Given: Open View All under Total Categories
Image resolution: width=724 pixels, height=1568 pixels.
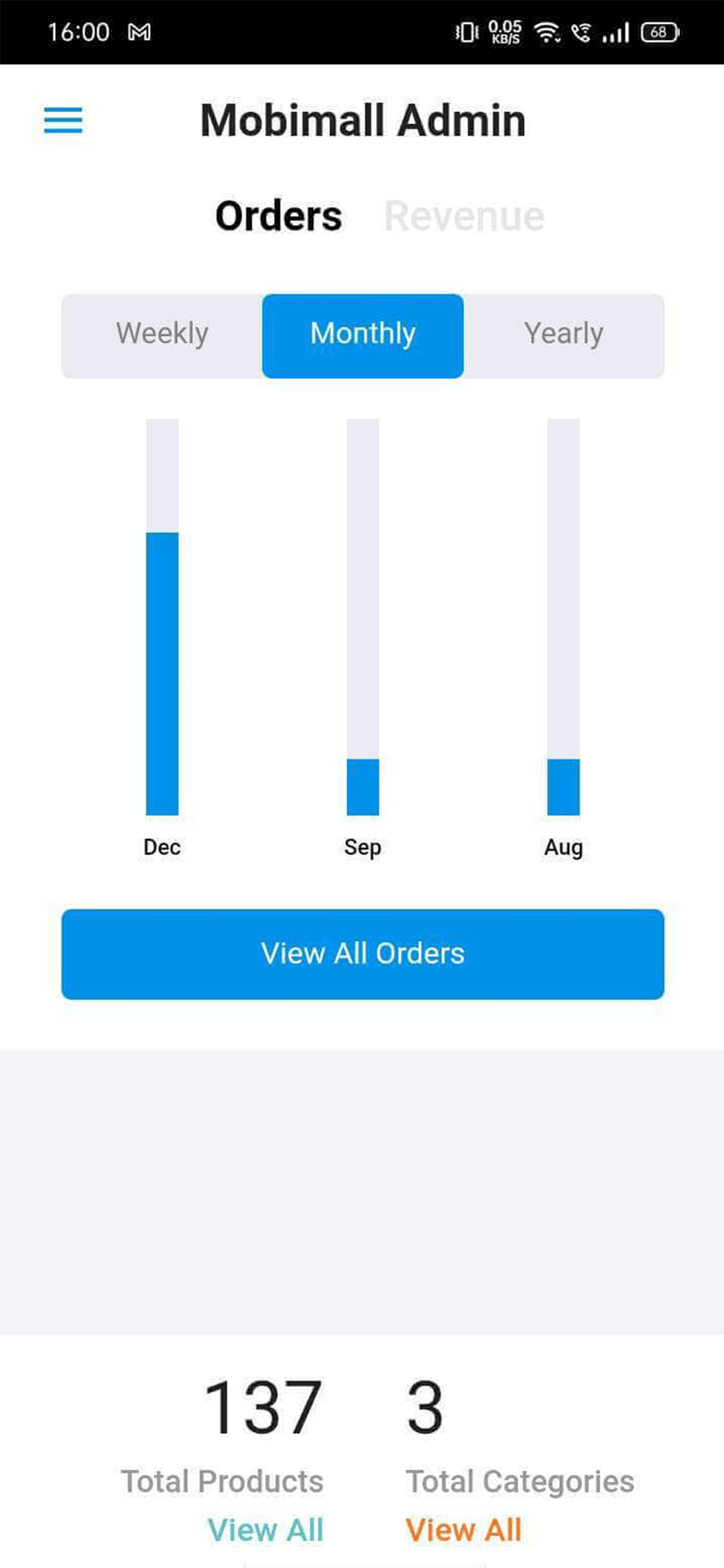Looking at the screenshot, I should [x=465, y=1530].
